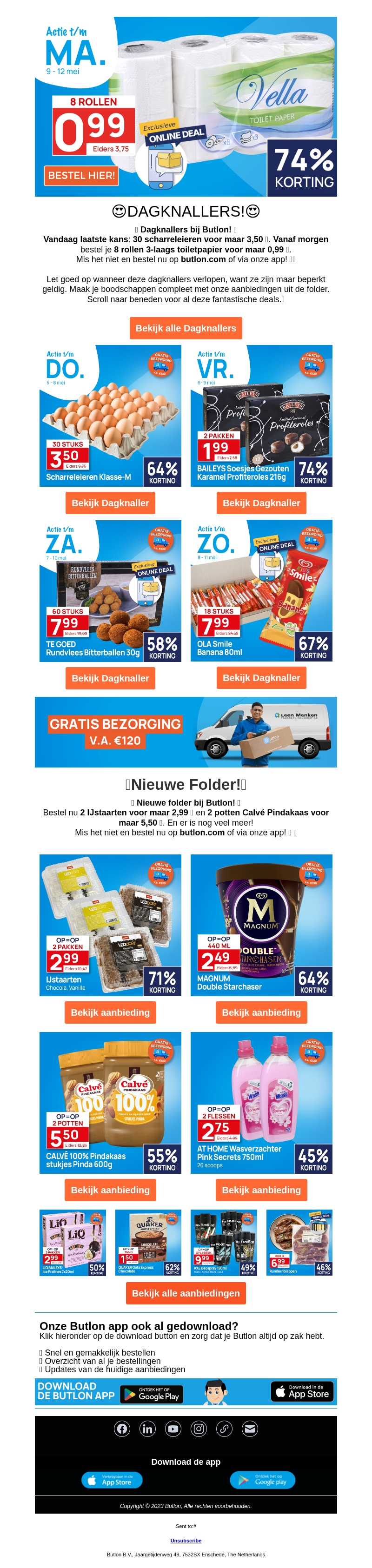Tap the Bestel Hier button on toilet paper banner

pos(81,175)
